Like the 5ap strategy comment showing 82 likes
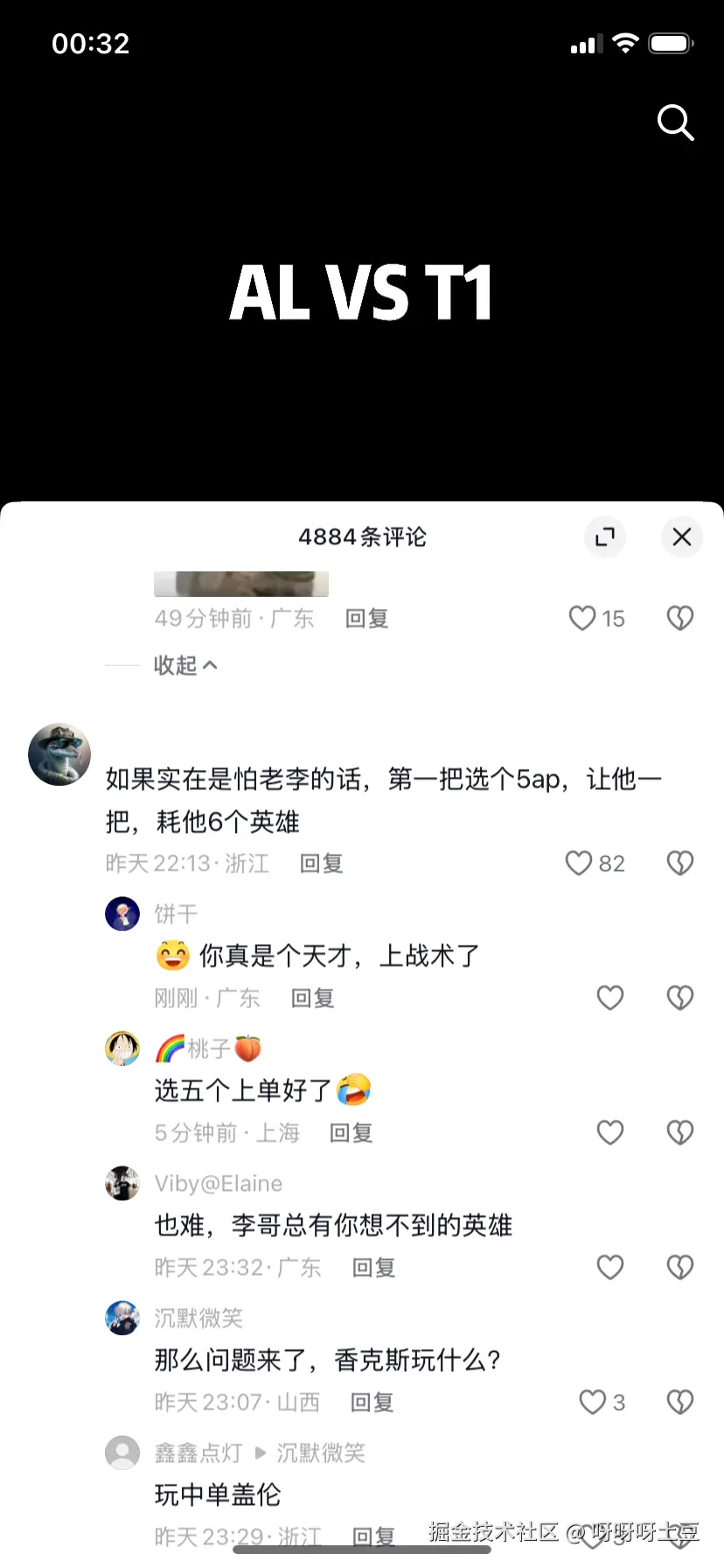The height and width of the screenshot is (1568, 724). (x=578, y=864)
